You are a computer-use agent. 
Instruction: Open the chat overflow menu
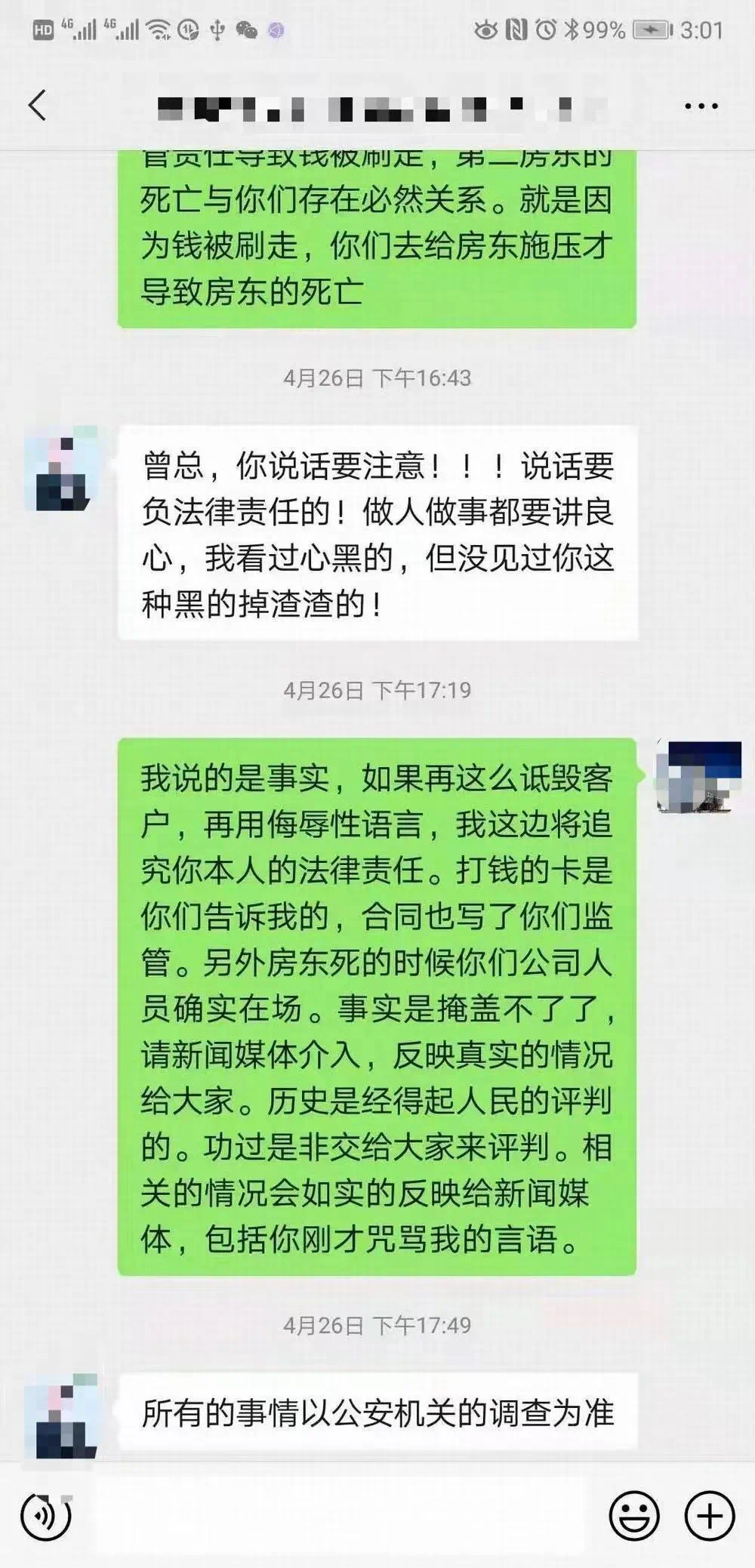pos(701,106)
